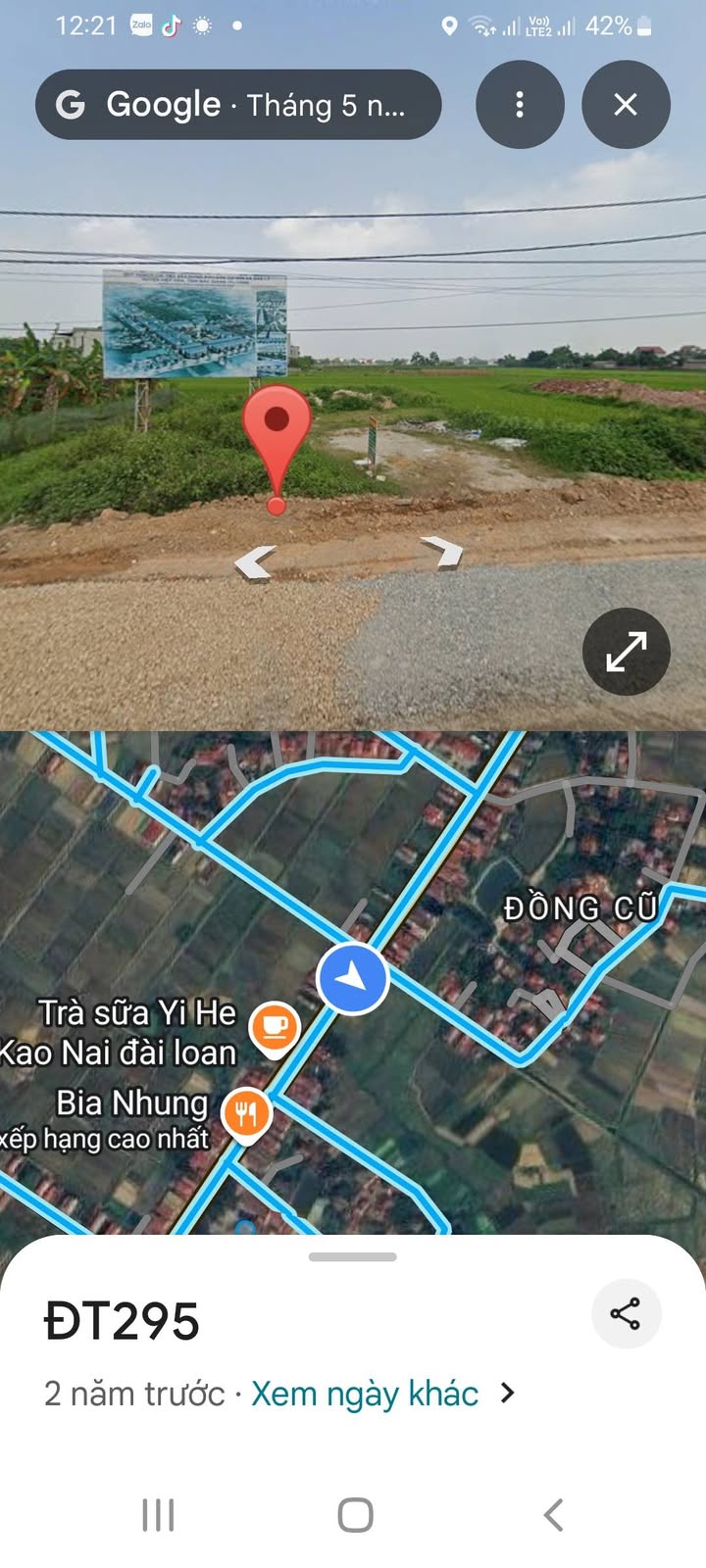Share the ĐT295 street view
The height and width of the screenshot is (1568, 706).
[x=626, y=1314]
